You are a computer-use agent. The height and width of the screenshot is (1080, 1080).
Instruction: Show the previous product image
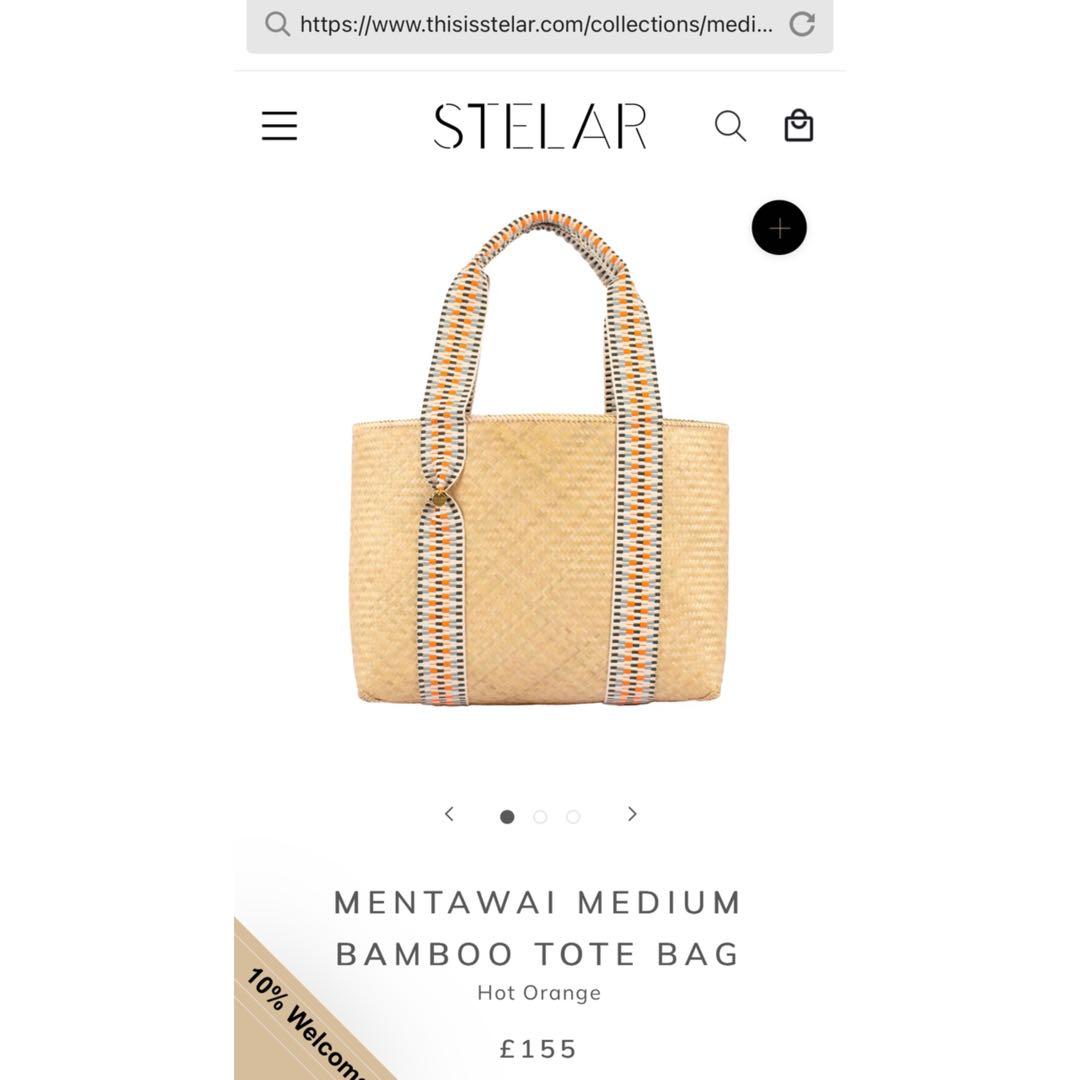coord(449,814)
